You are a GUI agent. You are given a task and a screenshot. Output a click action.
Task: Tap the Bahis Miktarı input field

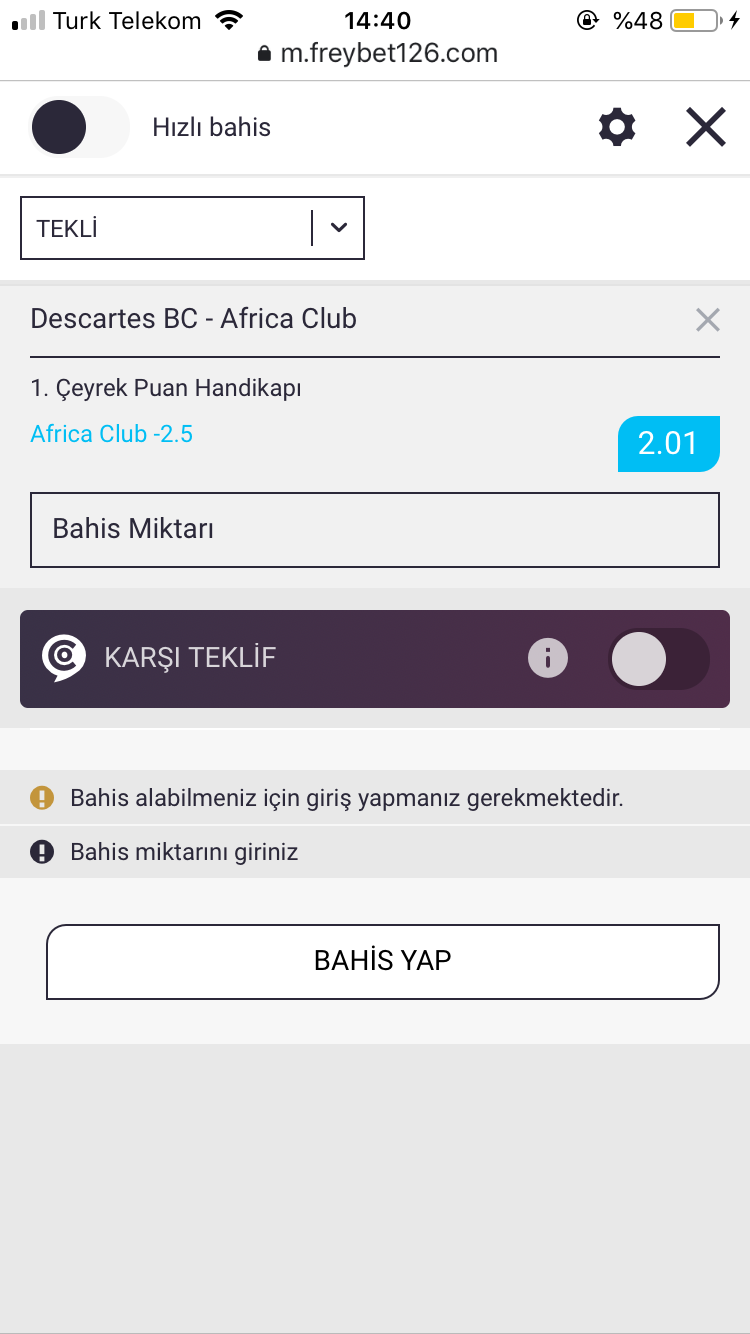(x=375, y=530)
